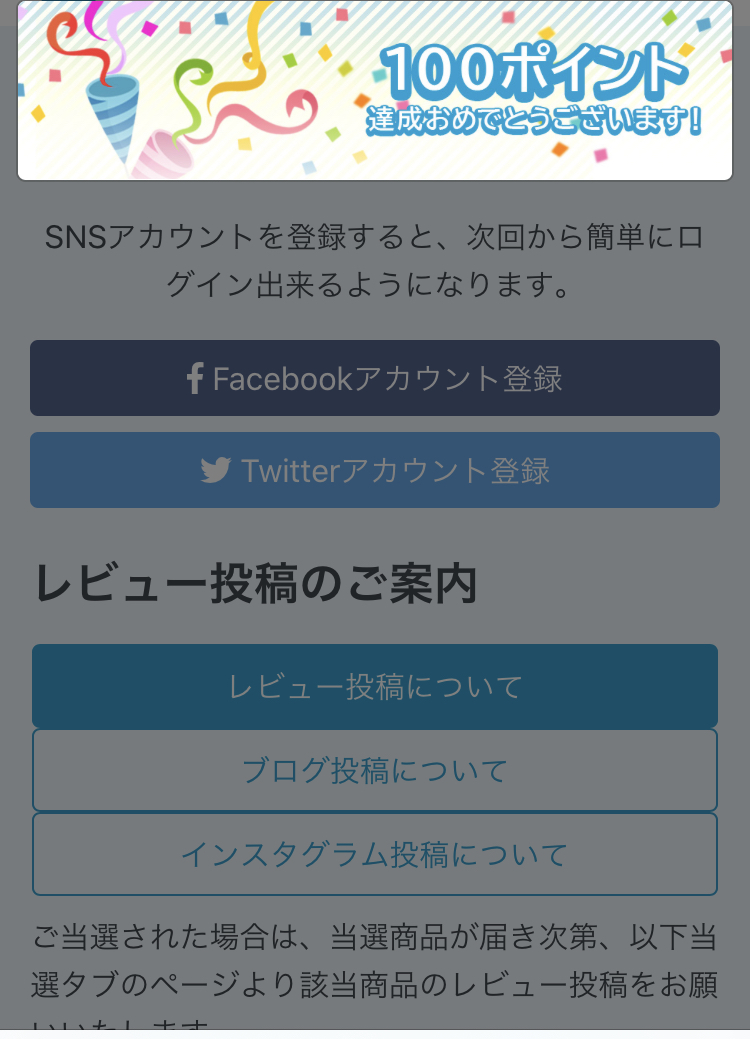The height and width of the screenshot is (1039, 750).
Task: View インスタグラム投稿について
Action: (375, 854)
